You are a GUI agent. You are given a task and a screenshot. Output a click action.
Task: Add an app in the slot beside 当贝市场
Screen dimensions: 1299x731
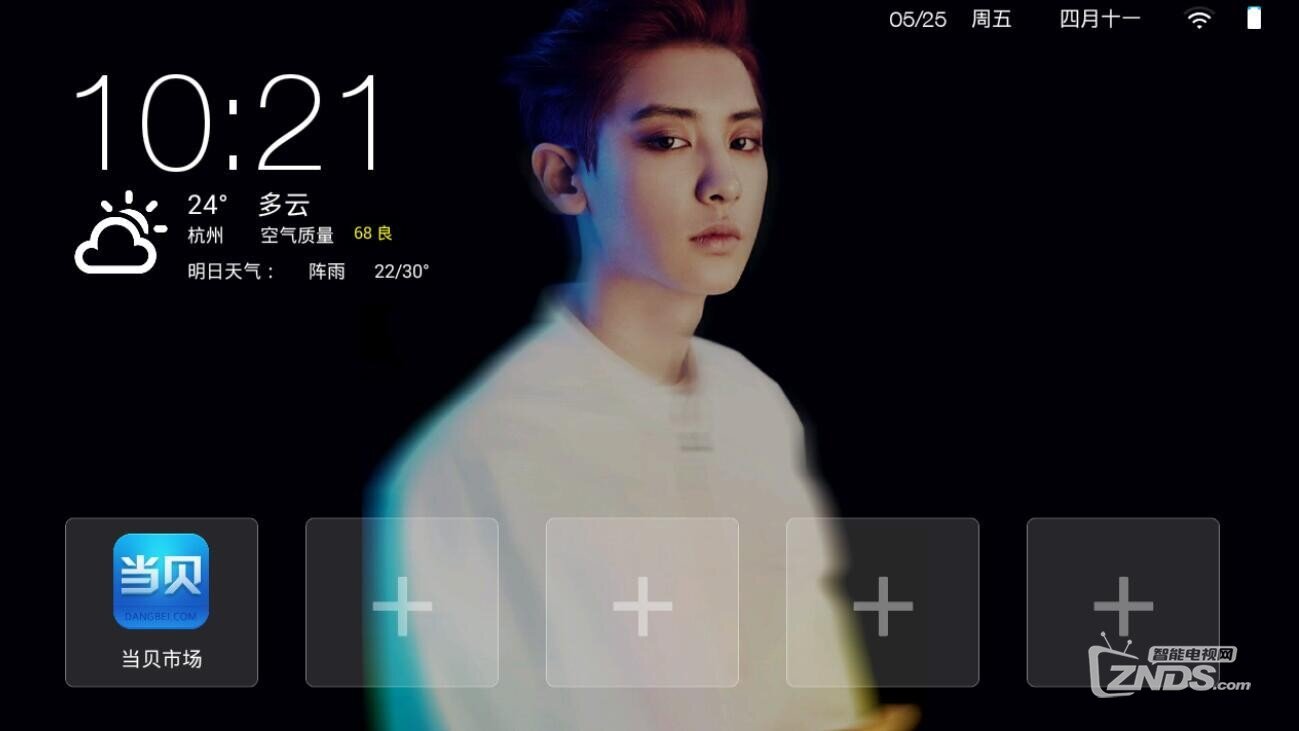point(402,603)
